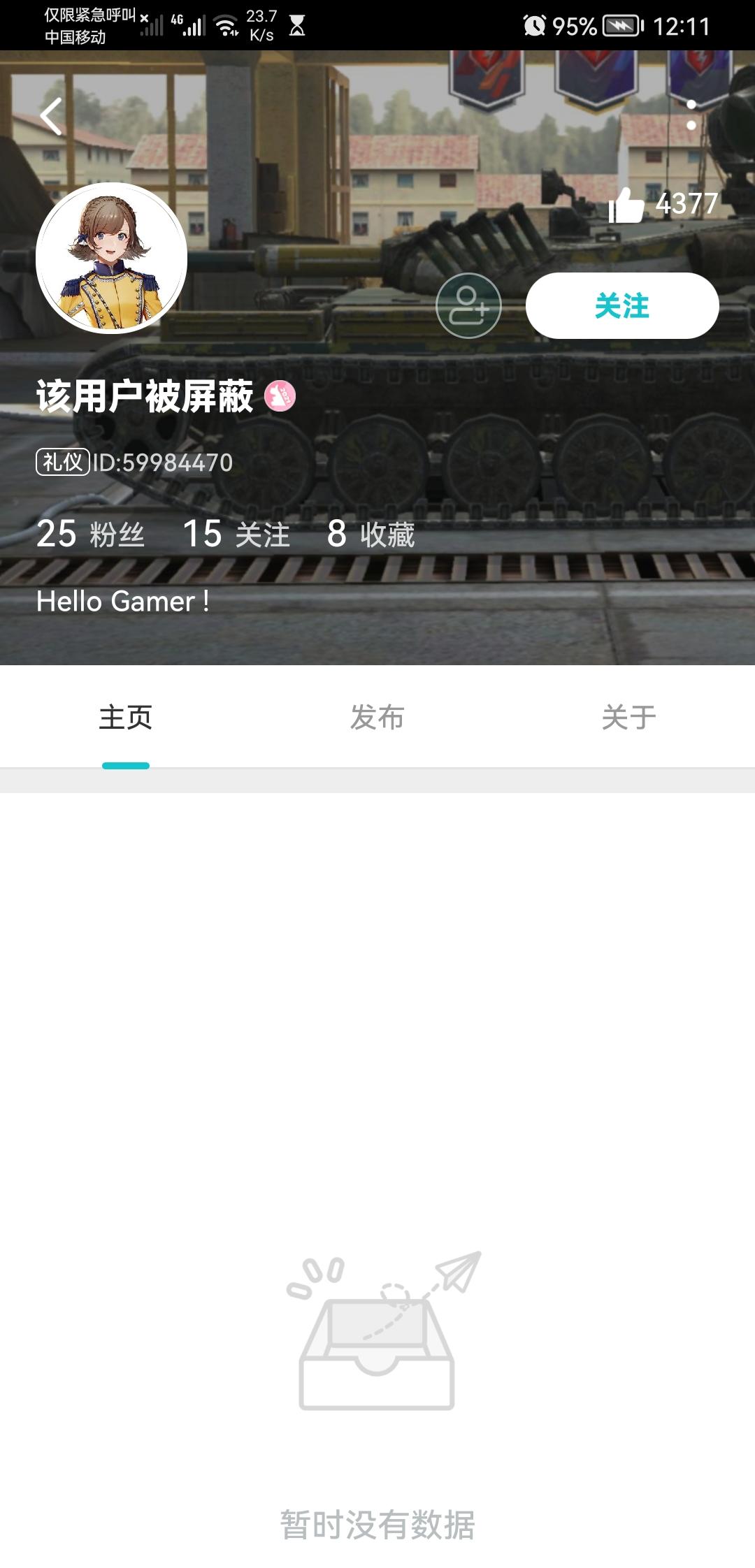Expand the 粉丝 follower count list
Image resolution: width=755 pixels, height=1568 pixels.
click(x=91, y=536)
